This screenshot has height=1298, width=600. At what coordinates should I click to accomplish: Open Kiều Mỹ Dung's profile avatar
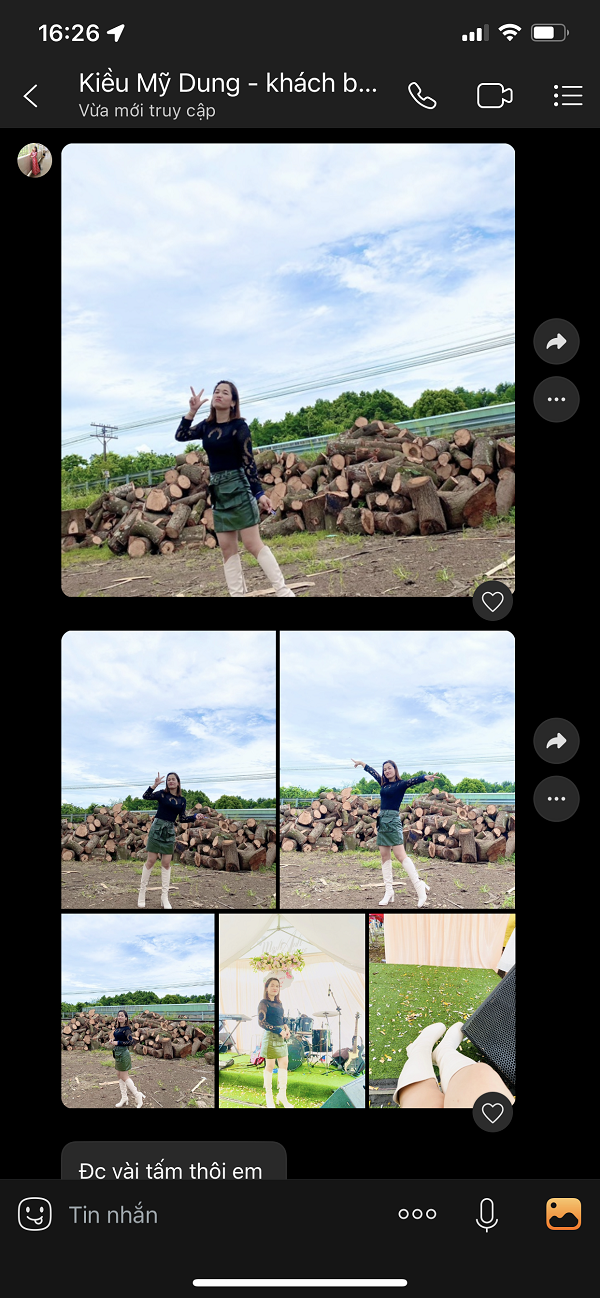[34, 161]
